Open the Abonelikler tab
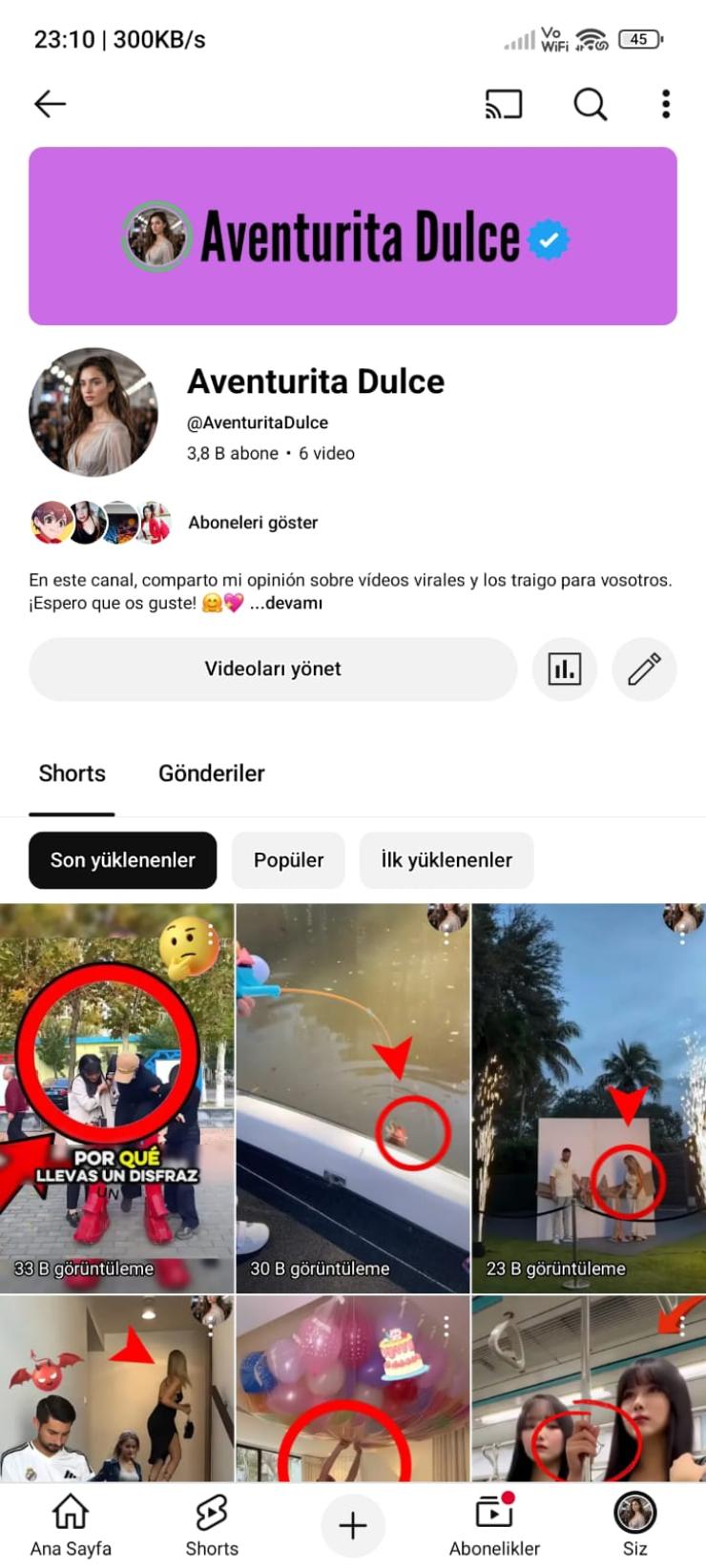 (x=494, y=1524)
